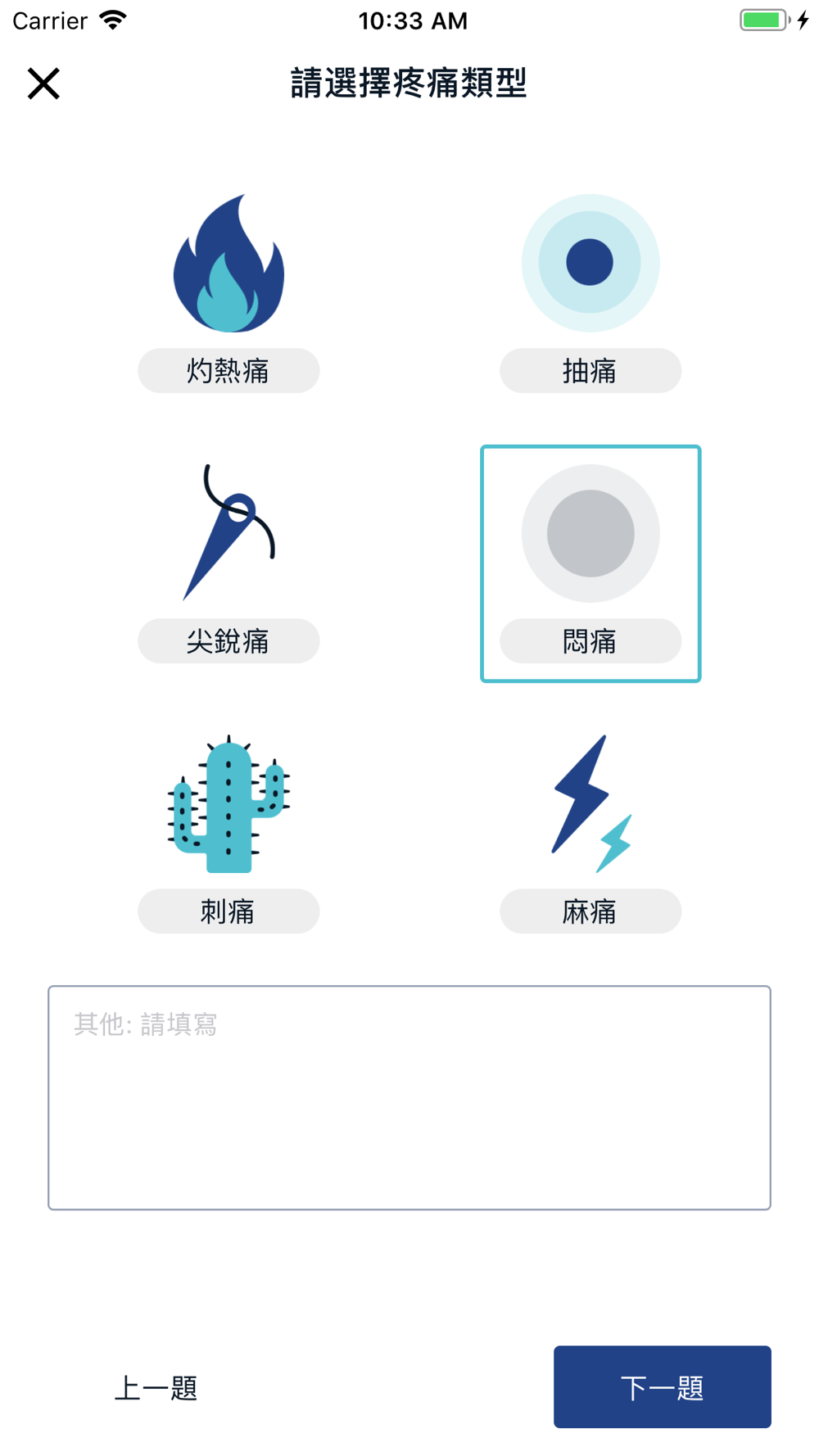Select the 刺痛 cactus pain option
The width and height of the screenshot is (819, 1456).
[x=229, y=834]
